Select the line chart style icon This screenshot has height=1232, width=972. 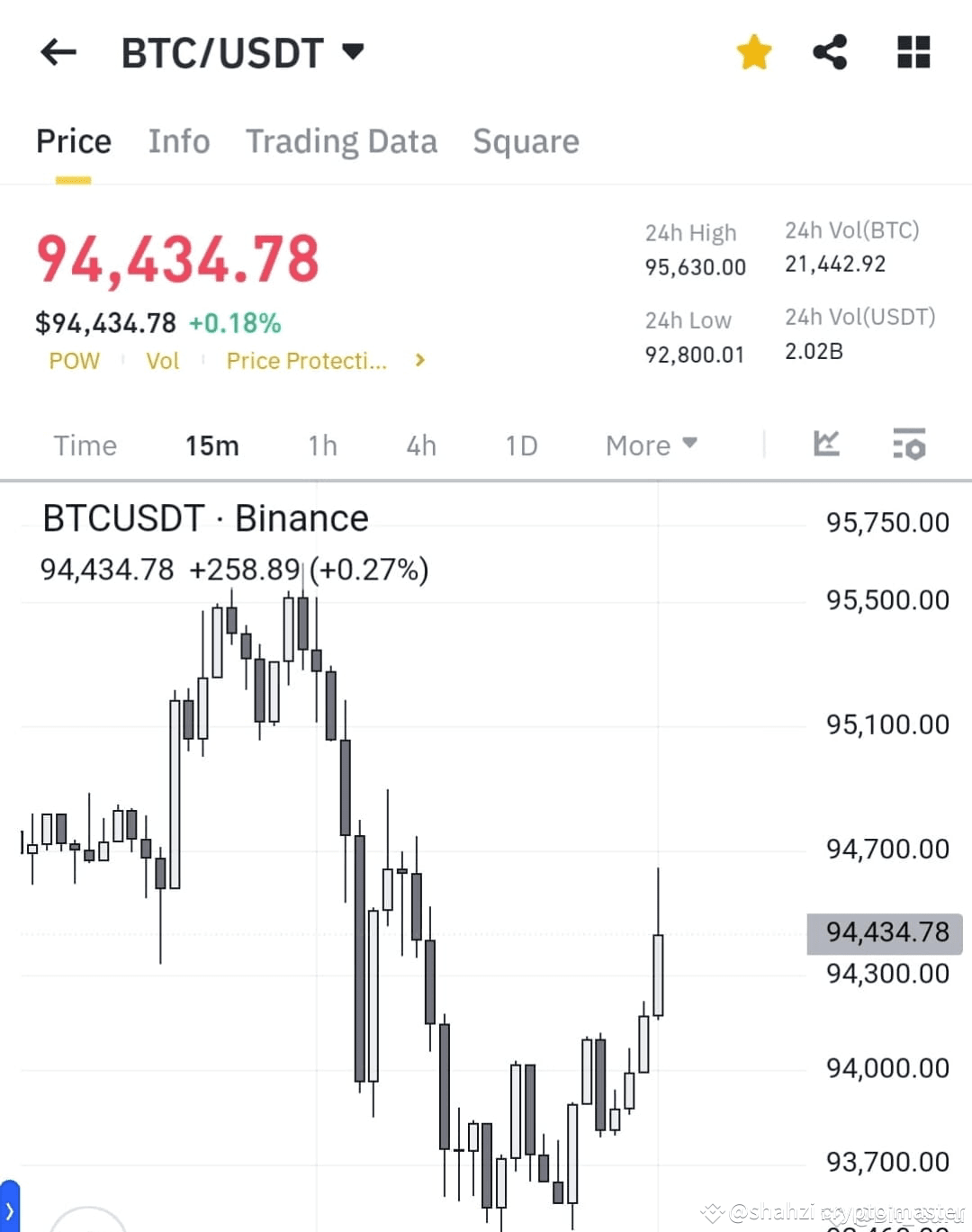coord(825,444)
